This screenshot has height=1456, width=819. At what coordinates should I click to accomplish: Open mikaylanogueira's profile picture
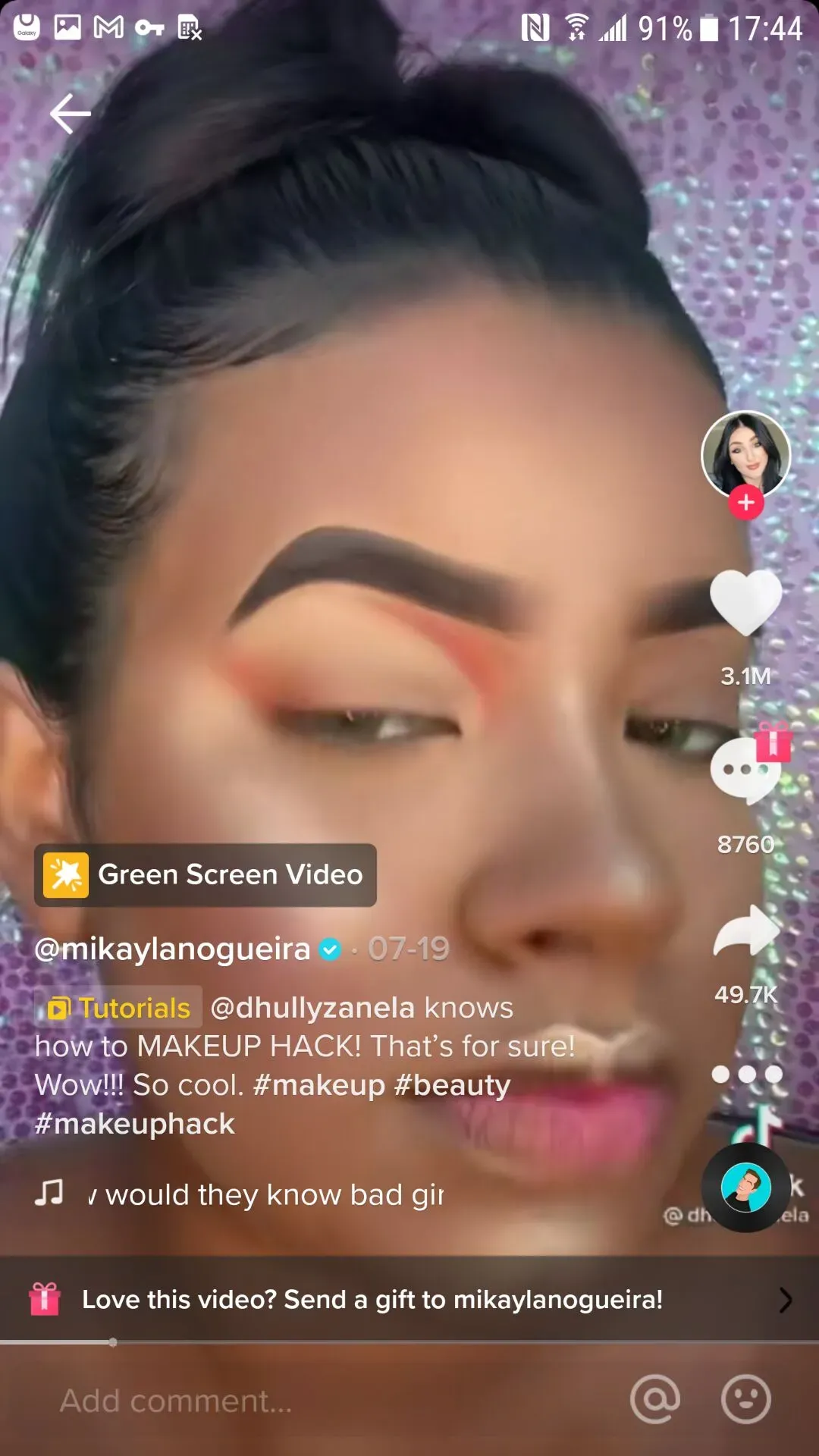tap(745, 453)
